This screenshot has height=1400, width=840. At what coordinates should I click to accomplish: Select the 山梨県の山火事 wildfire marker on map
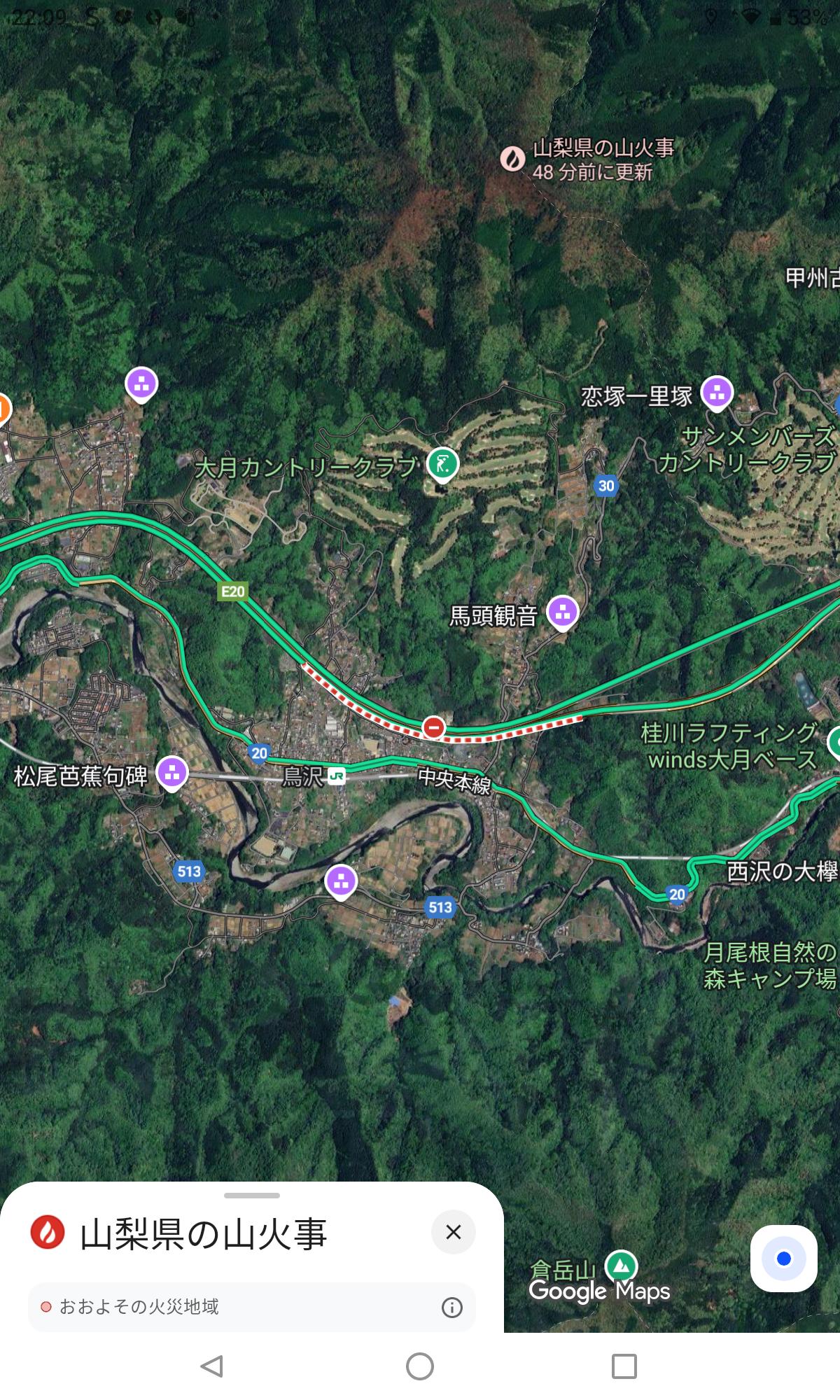point(512,159)
